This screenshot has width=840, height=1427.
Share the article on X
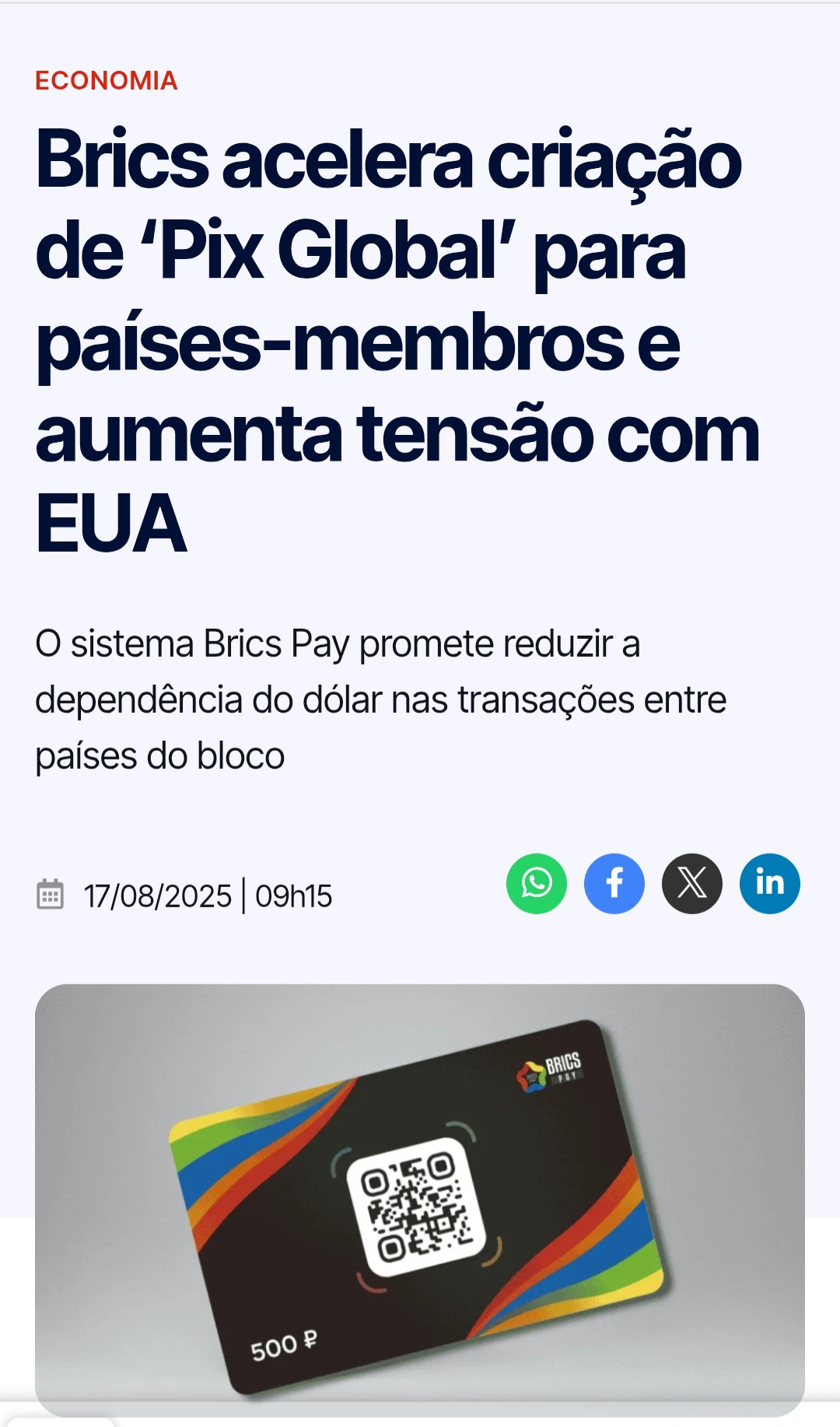point(691,883)
